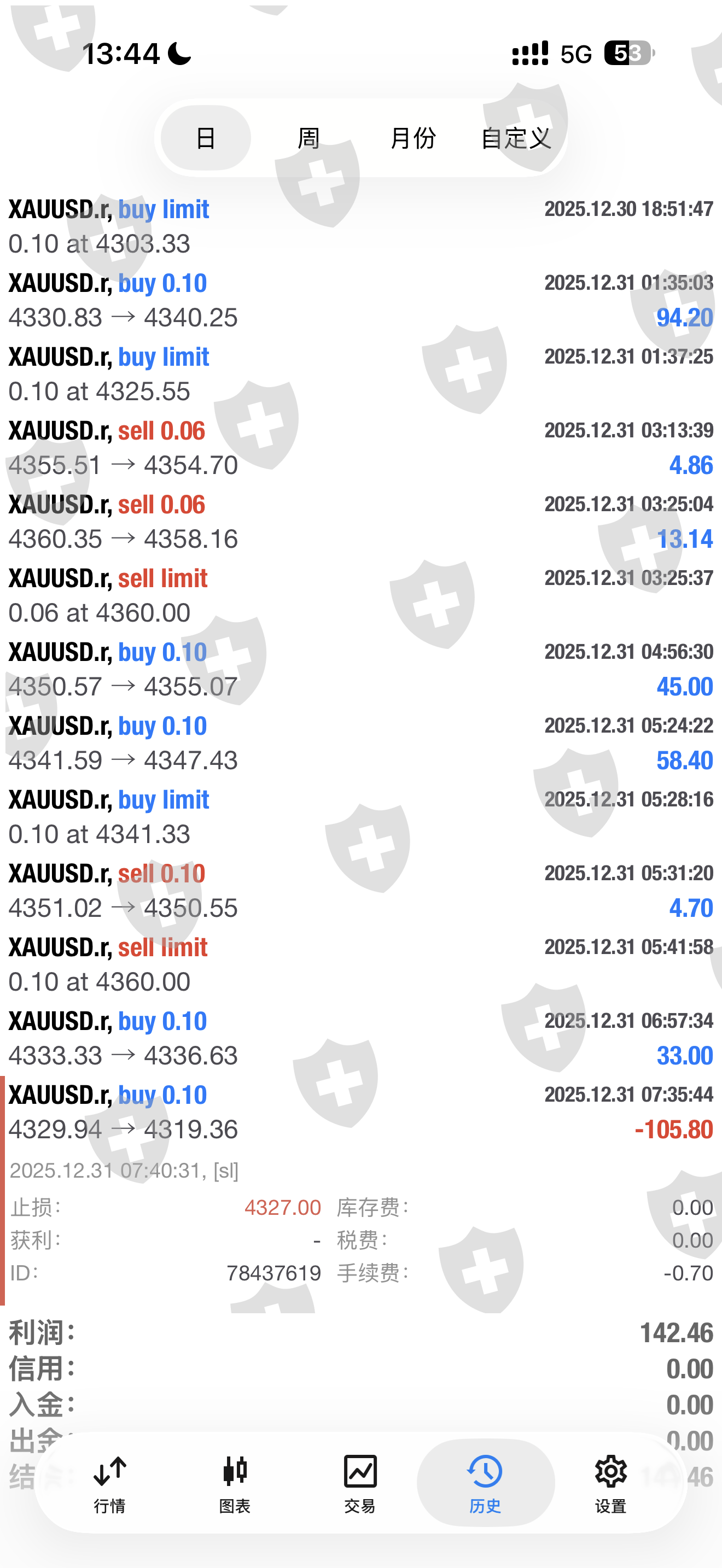Expand the buy limit order at 4303.33
722x1568 pixels.
360,226
